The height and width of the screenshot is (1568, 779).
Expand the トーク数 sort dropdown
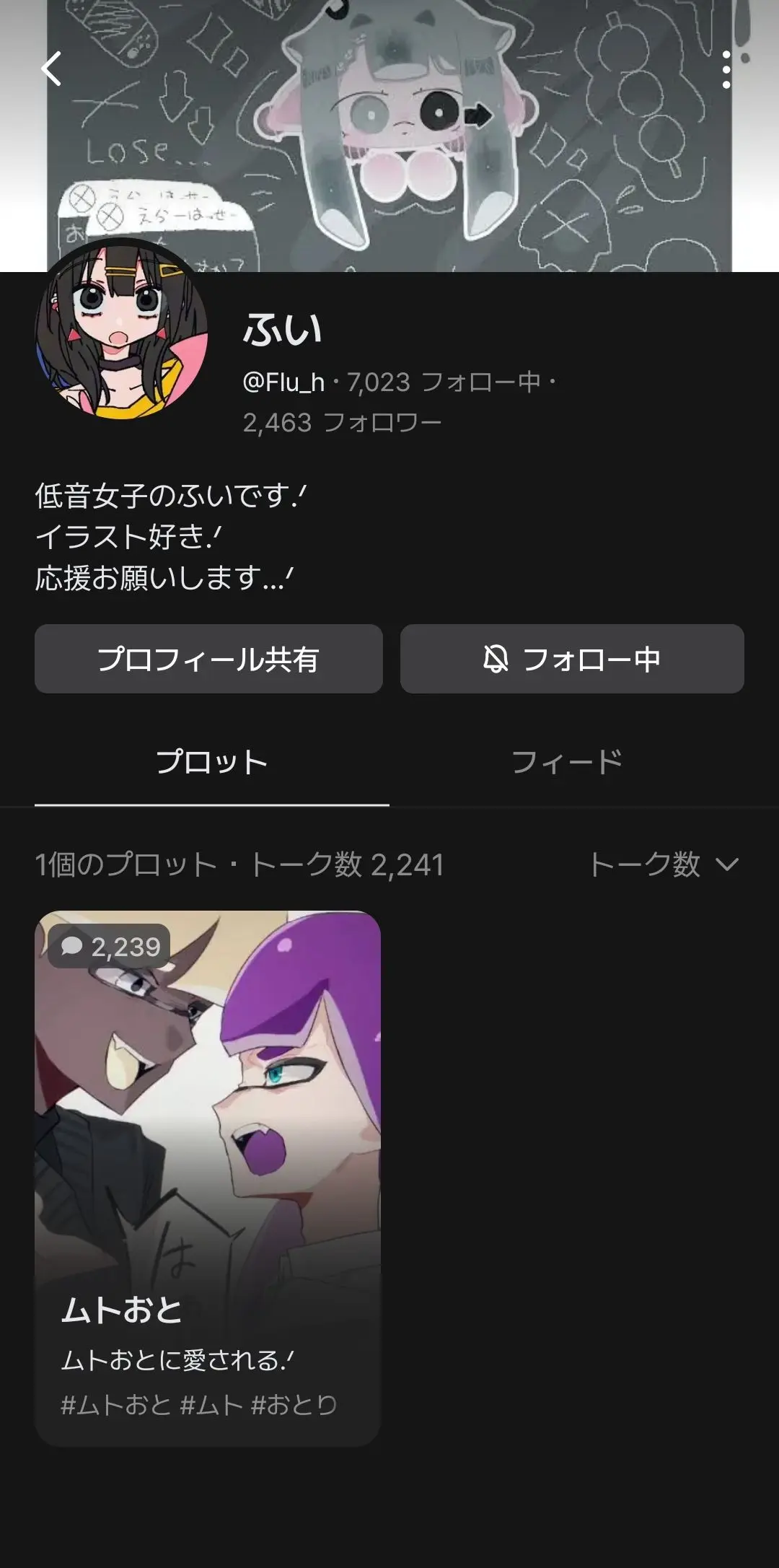tap(664, 864)
